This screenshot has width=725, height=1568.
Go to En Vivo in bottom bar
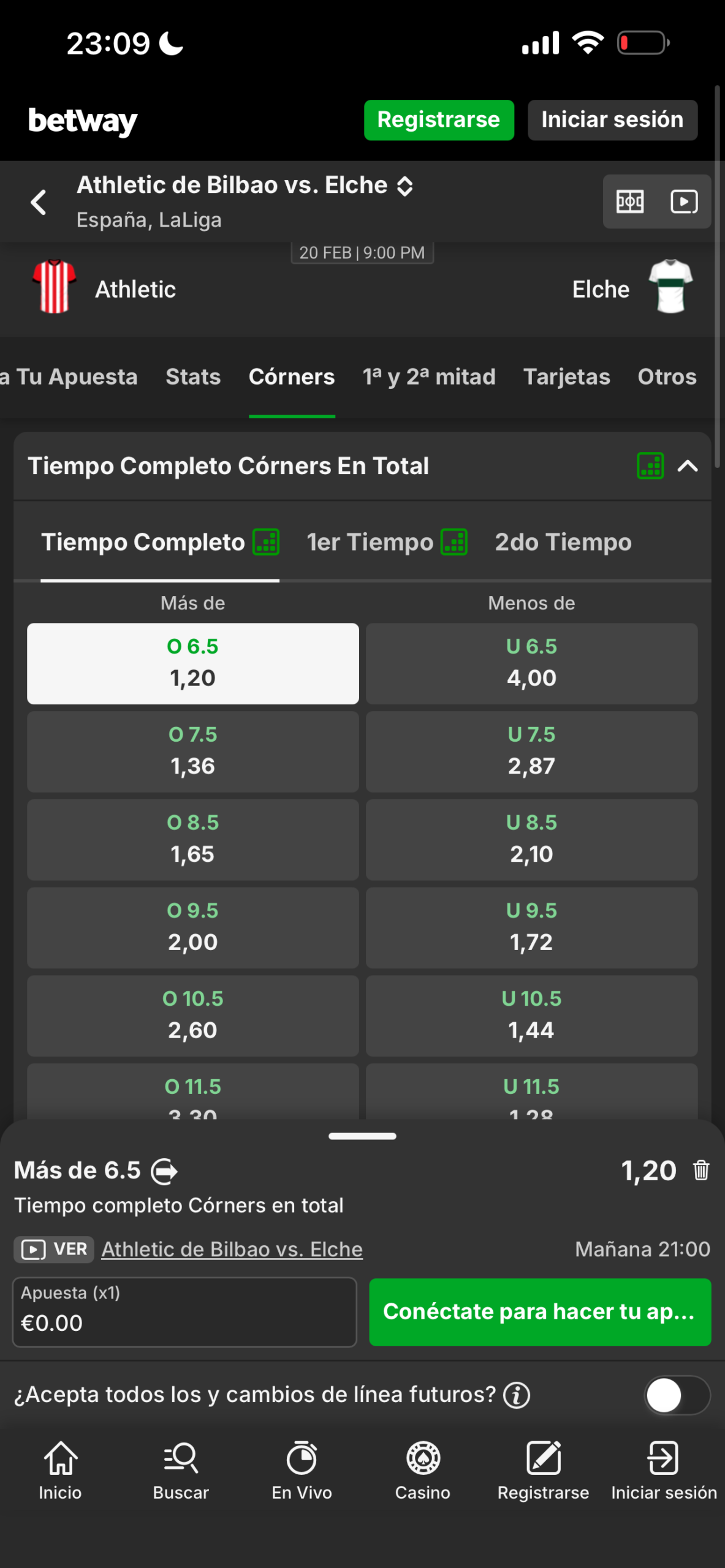tap(302, 1470)
